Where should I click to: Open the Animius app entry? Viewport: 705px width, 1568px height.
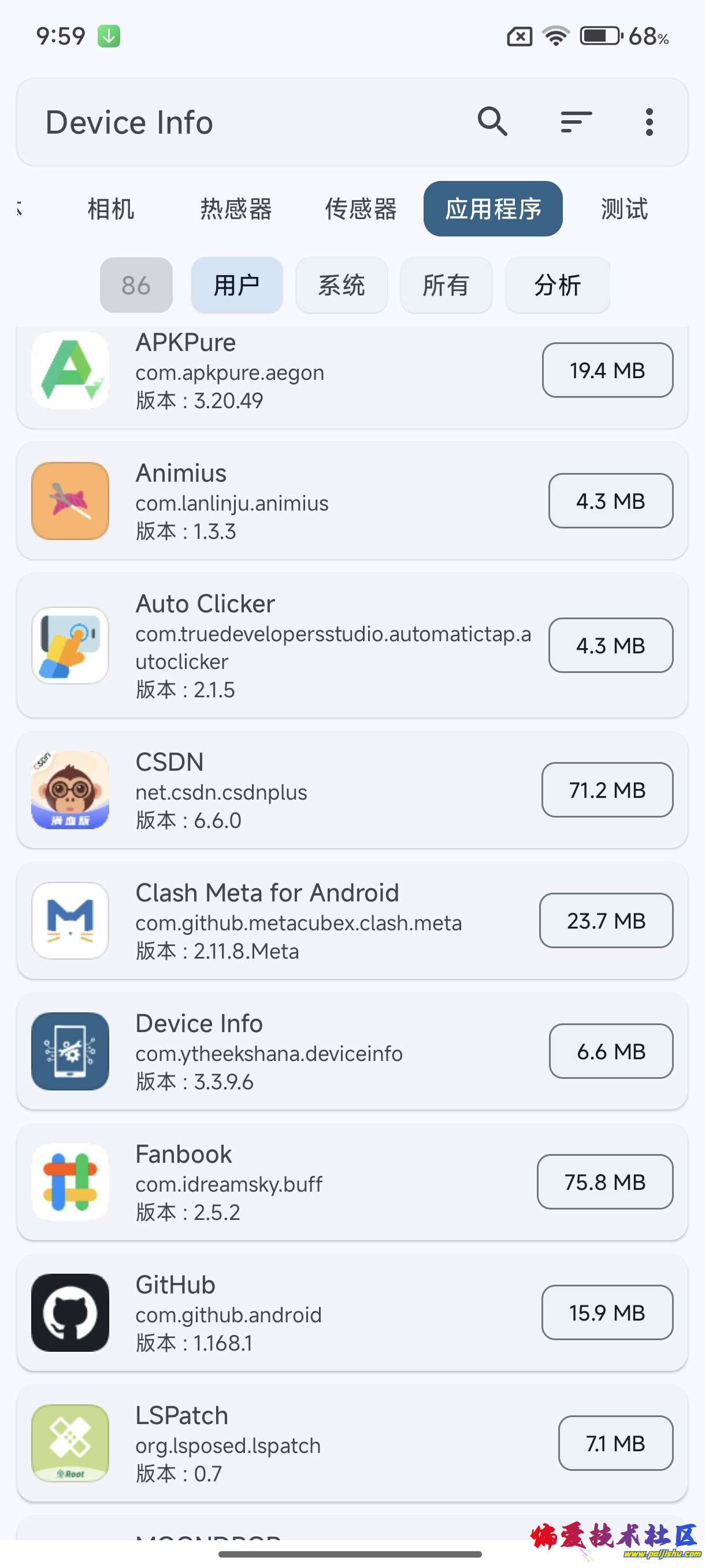coord(274,501)
